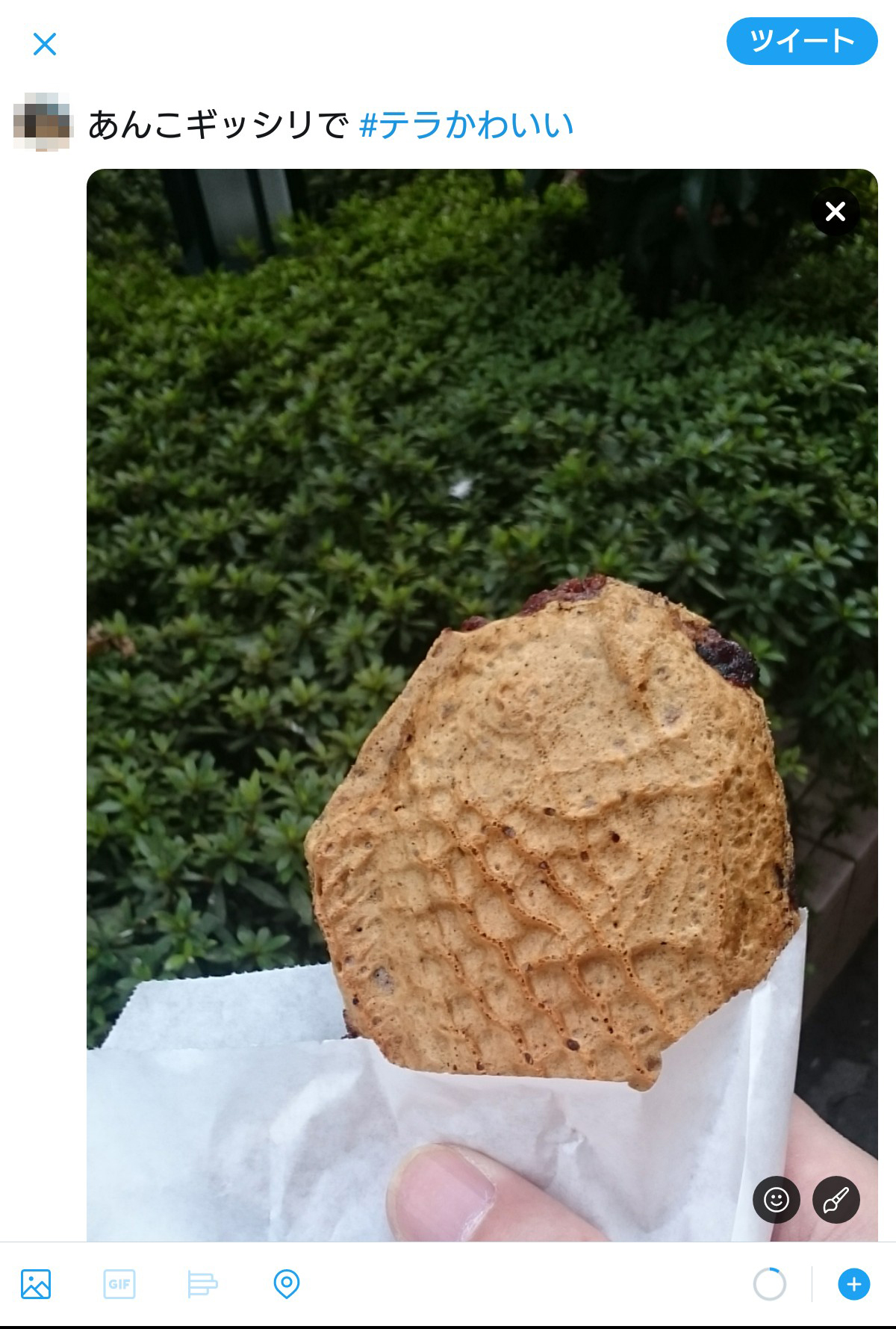The image size is (896, 1329).
Task: Close the tweet composer
Action: [45, 44]
